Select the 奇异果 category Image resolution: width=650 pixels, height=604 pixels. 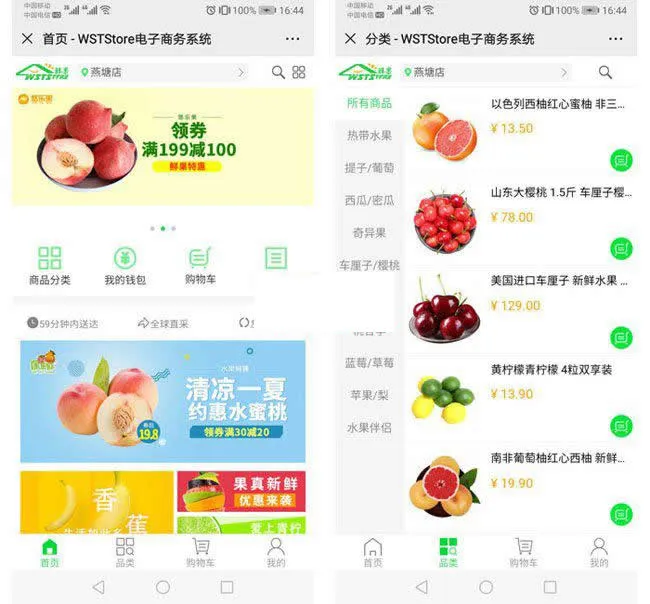(x=369, y=232)
